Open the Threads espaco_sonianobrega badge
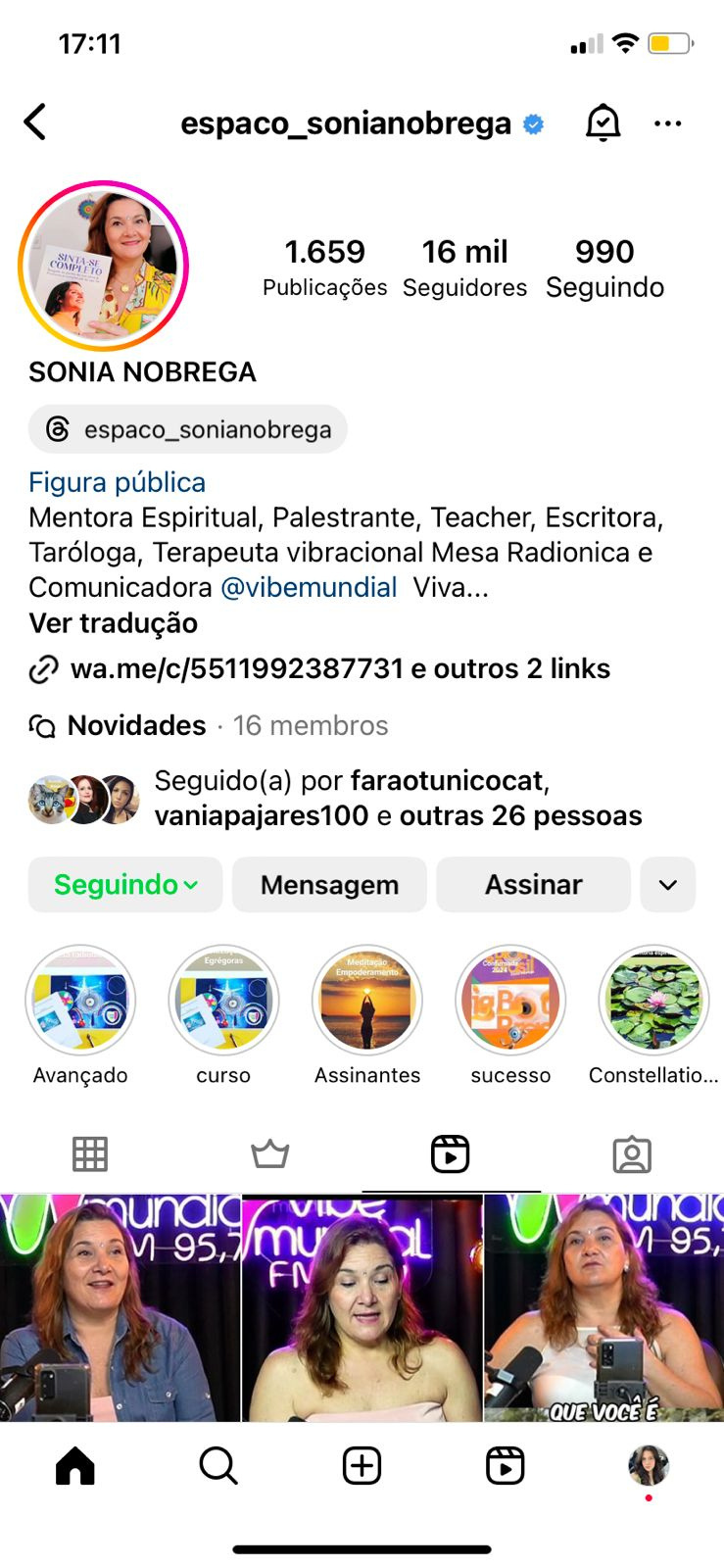 pyautogui.click(x=188, y=429)
